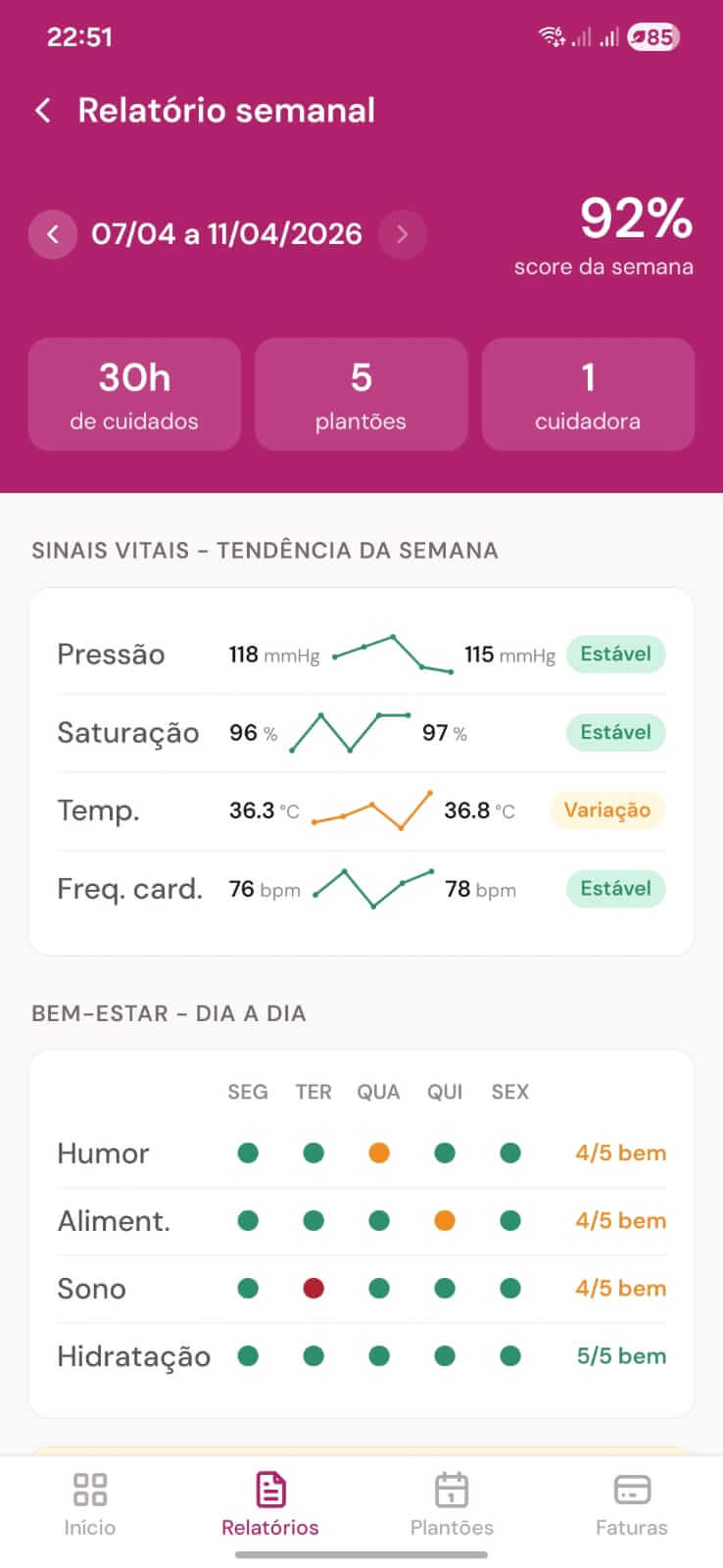Go to previous week with left chevron

click(x=53, y=234)
